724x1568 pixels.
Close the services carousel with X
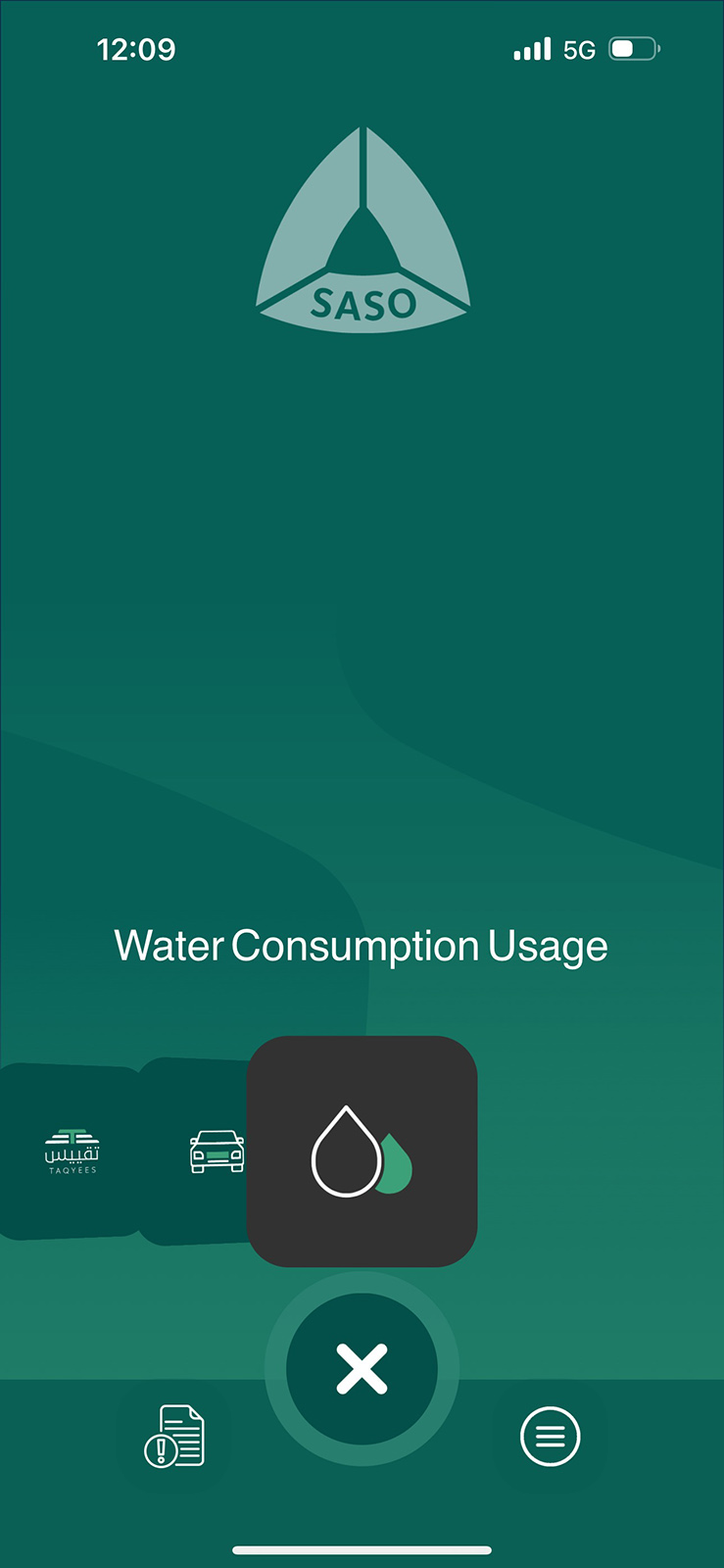[x=362, y=1369]
